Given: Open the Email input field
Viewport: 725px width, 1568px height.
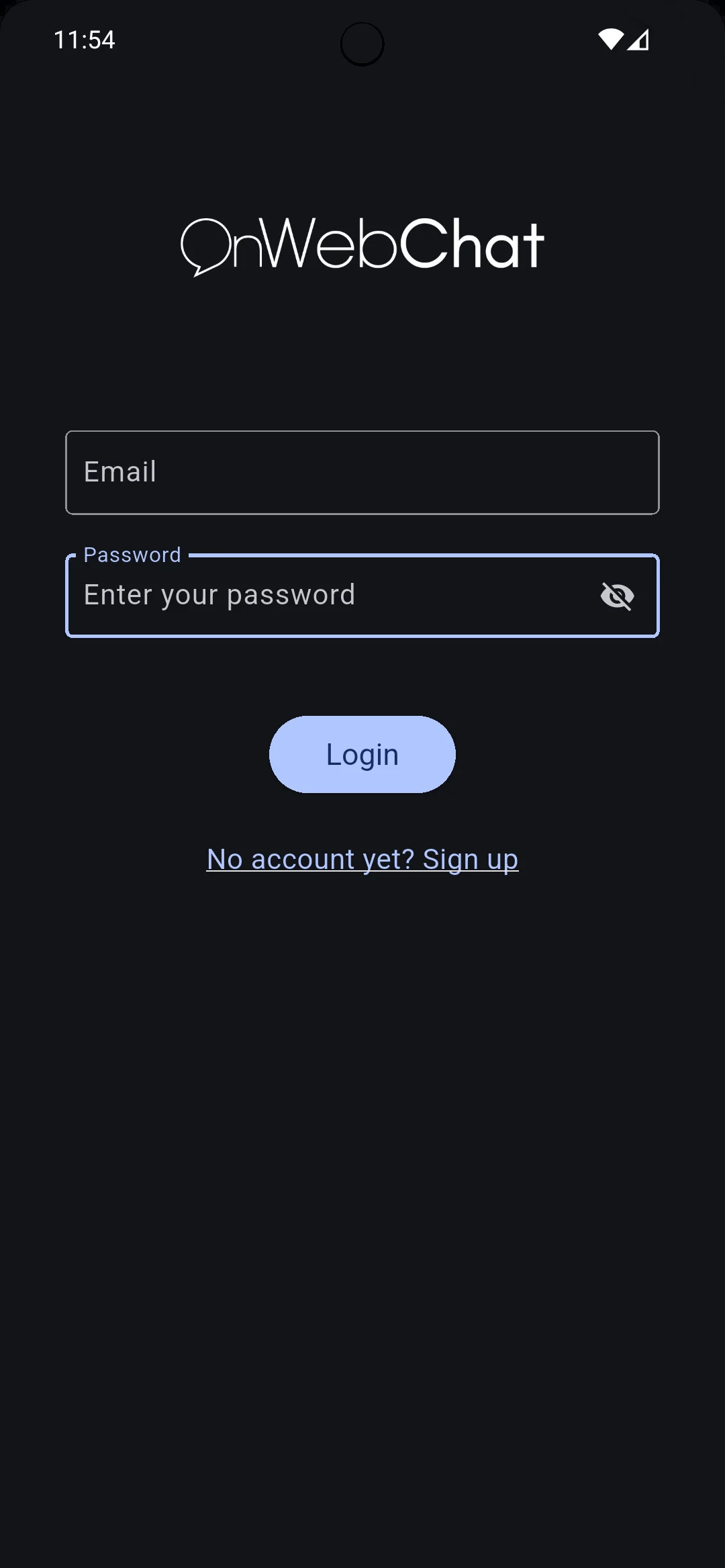Looking at the screenshot, I should tap(362, 471).
